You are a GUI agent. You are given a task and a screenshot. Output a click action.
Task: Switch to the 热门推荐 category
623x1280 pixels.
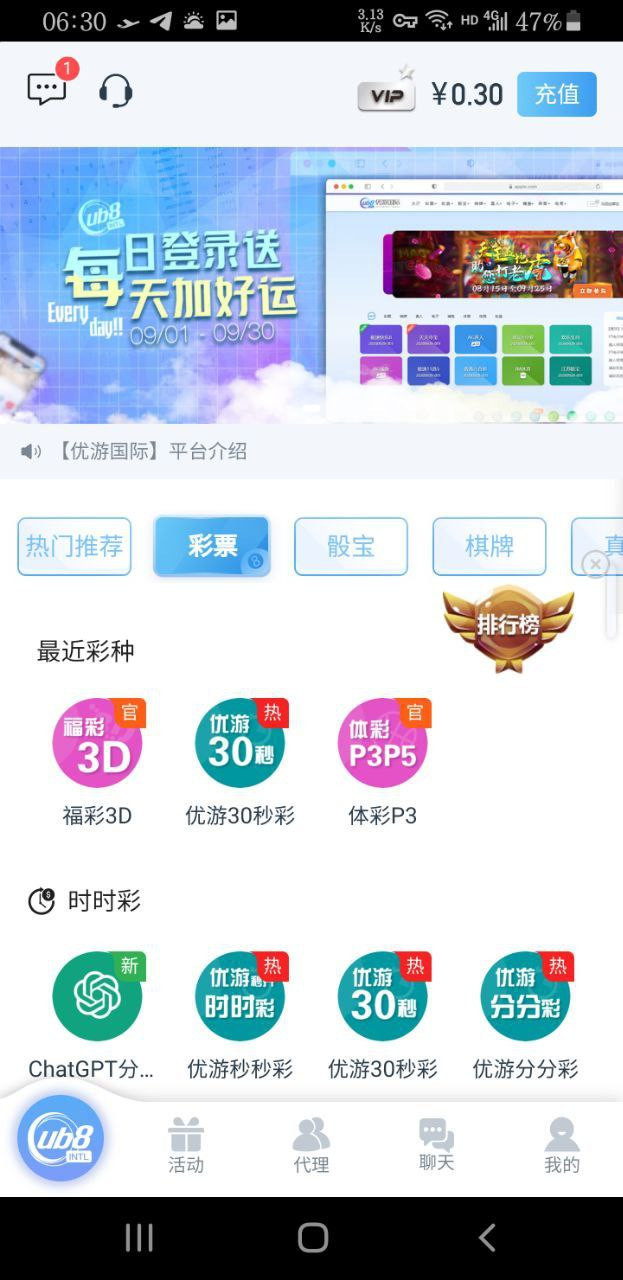coord(74,546)
